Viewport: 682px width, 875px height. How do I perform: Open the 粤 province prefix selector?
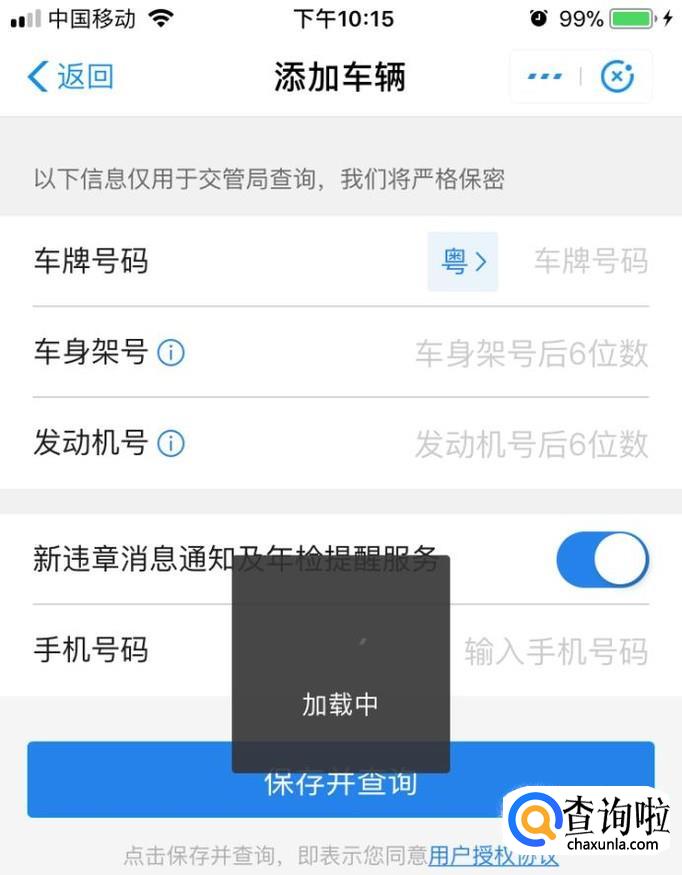463,262
